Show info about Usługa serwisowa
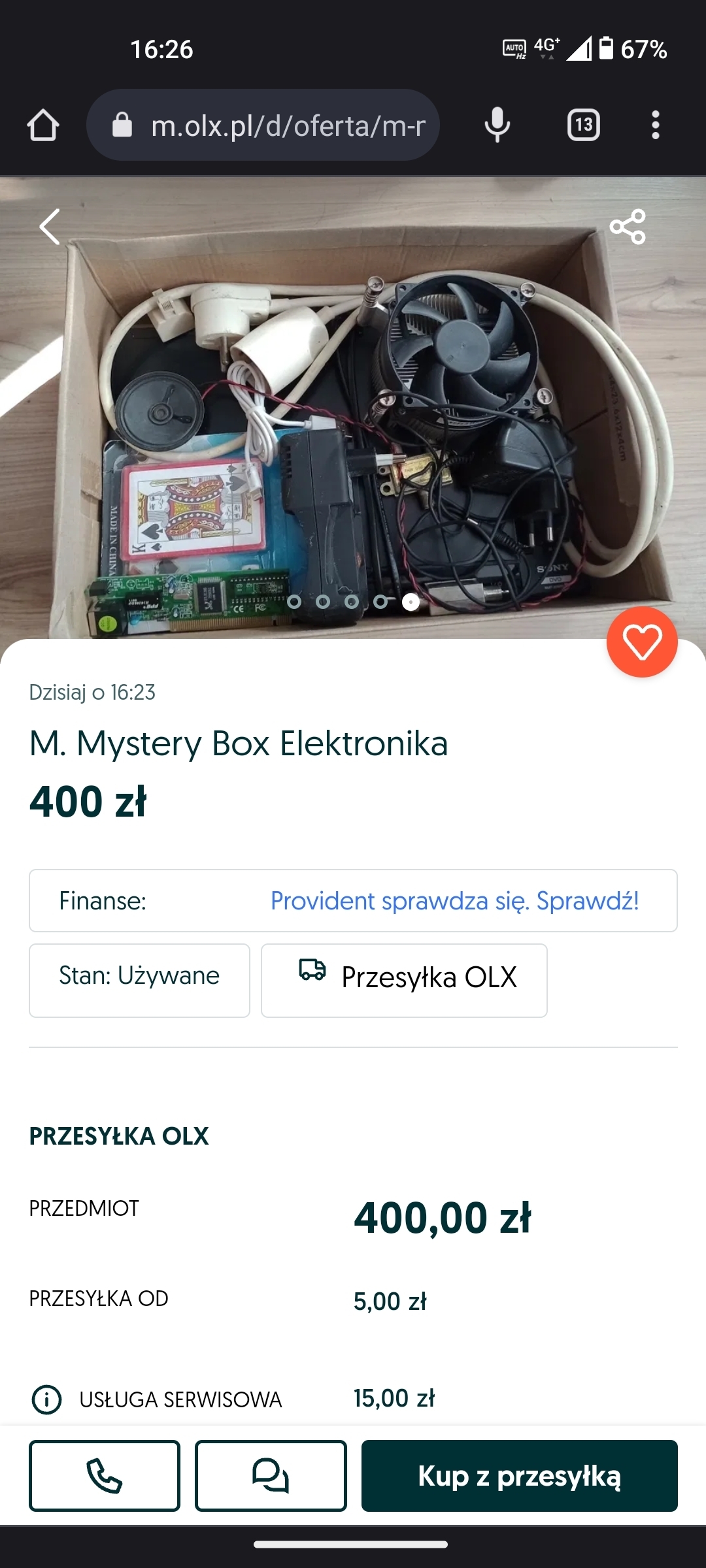The width and height of the screenshot is (706, 1568). click(46, 1399)
